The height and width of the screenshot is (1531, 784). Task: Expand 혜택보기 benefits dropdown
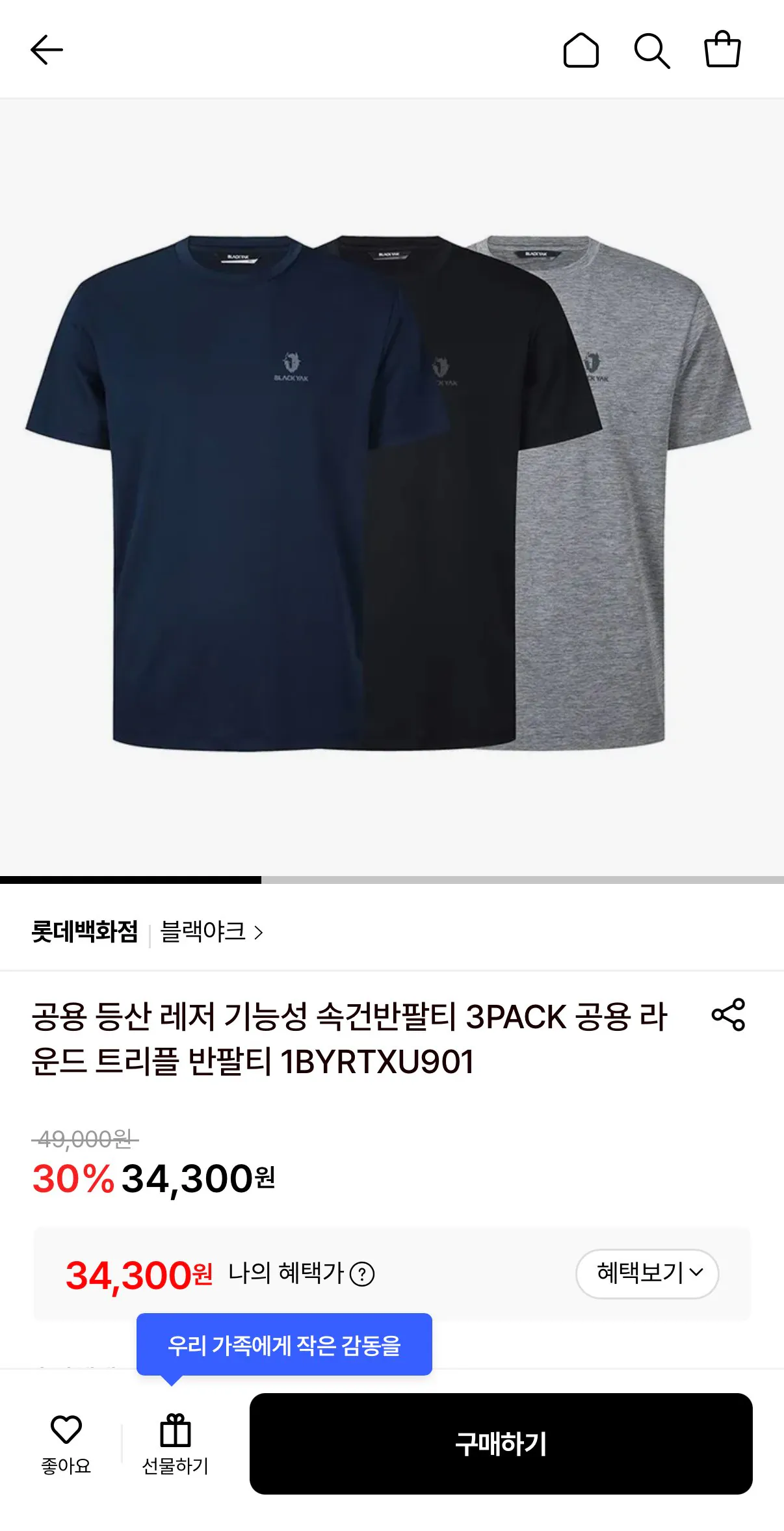tap(647, 1273)
